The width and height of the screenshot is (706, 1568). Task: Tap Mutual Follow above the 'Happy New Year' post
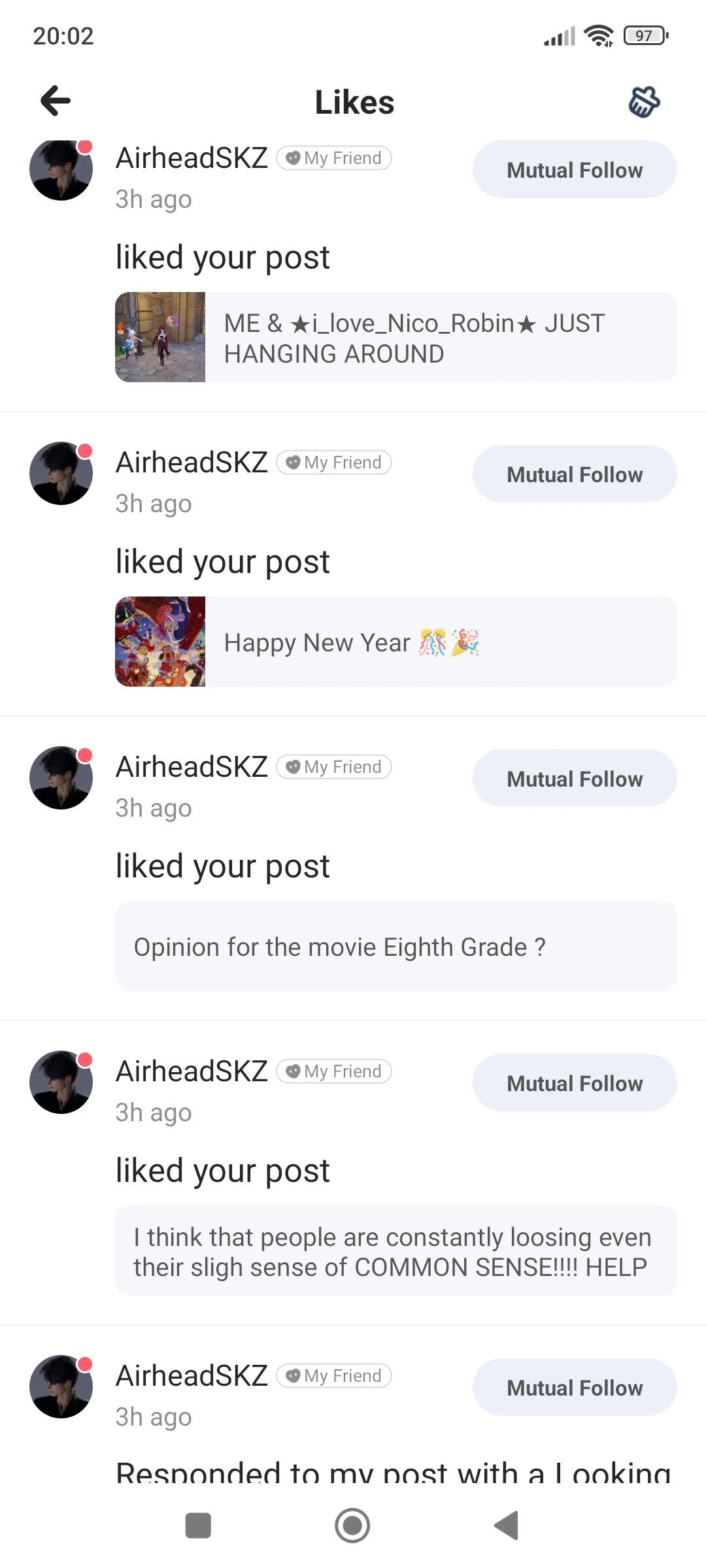[574, 474]
